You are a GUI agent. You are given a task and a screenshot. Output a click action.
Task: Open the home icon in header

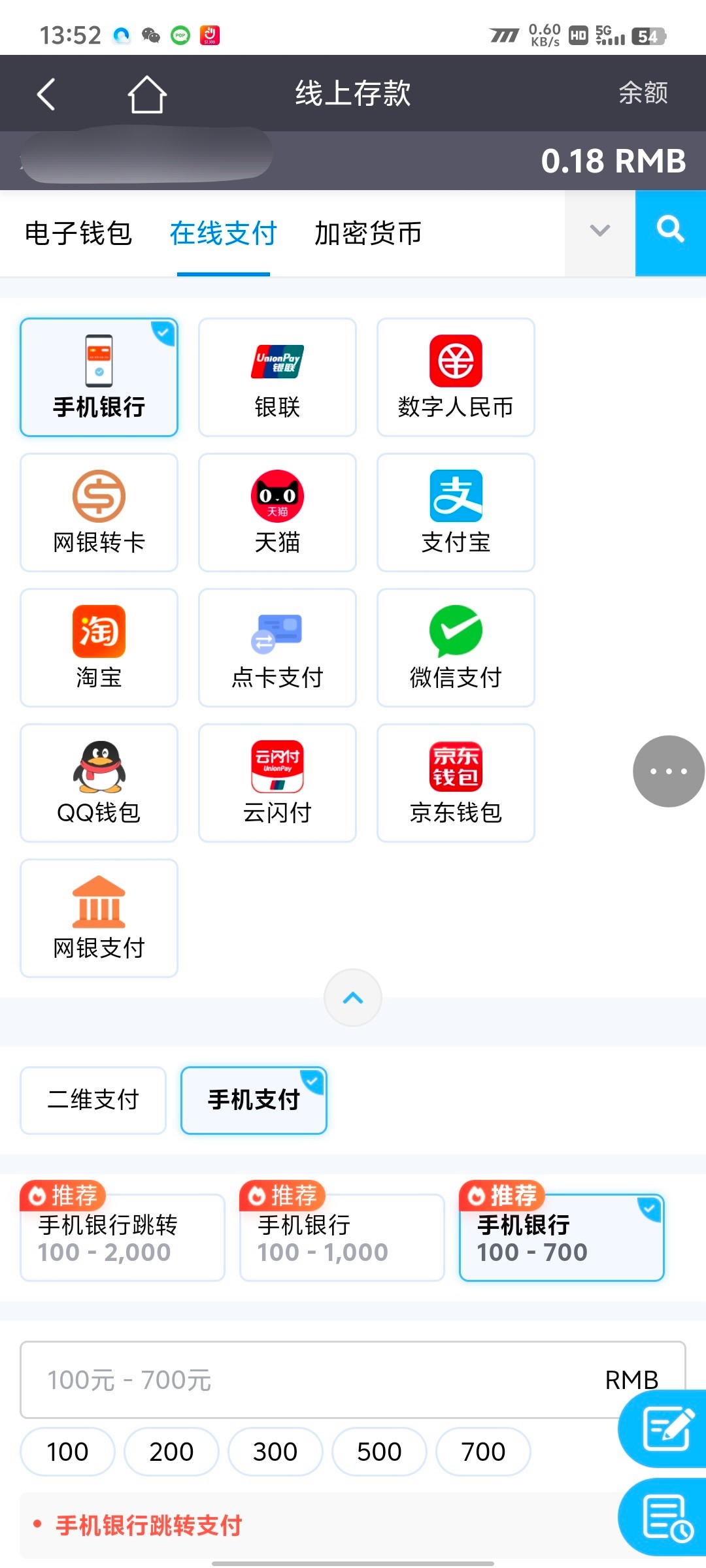(146, 94)
